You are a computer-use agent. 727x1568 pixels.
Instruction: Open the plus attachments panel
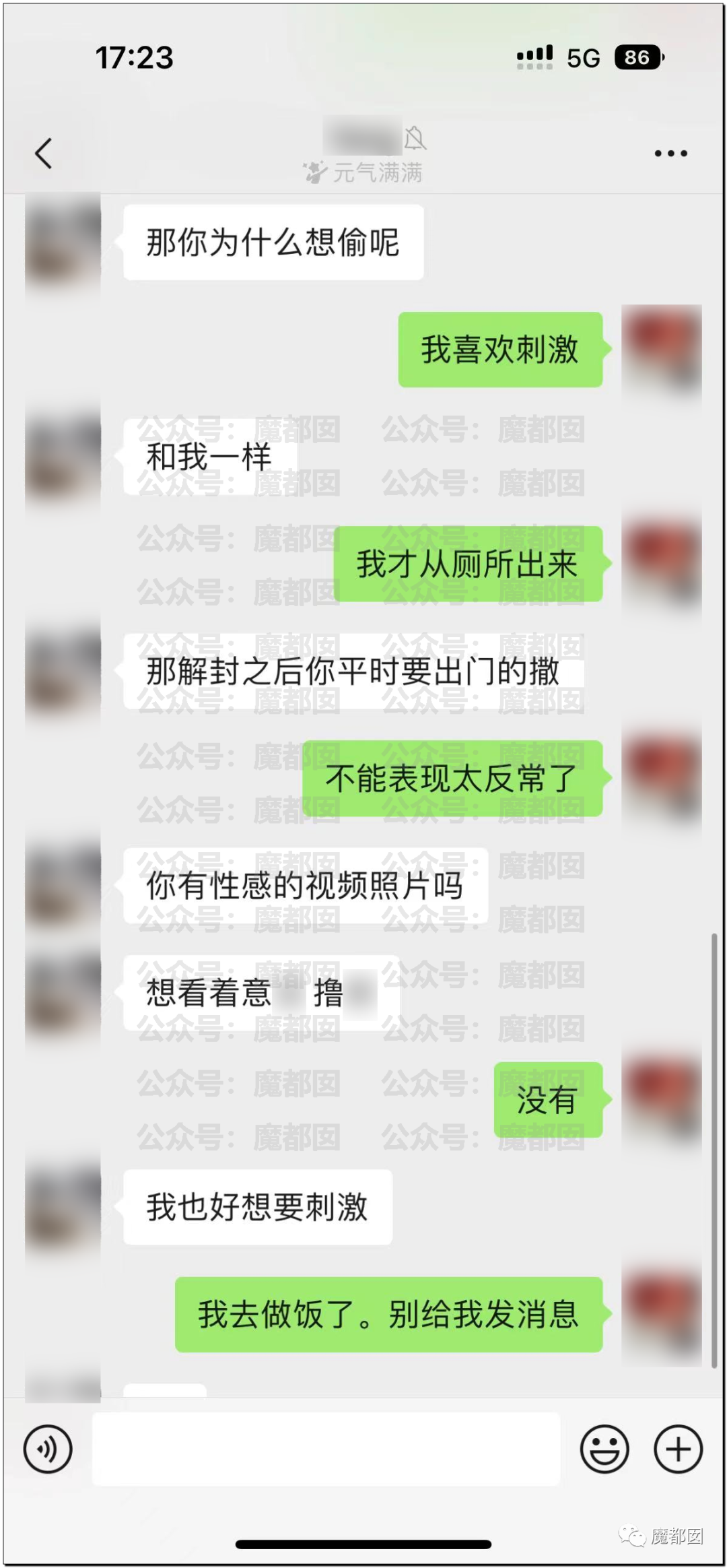point(678,1449)
